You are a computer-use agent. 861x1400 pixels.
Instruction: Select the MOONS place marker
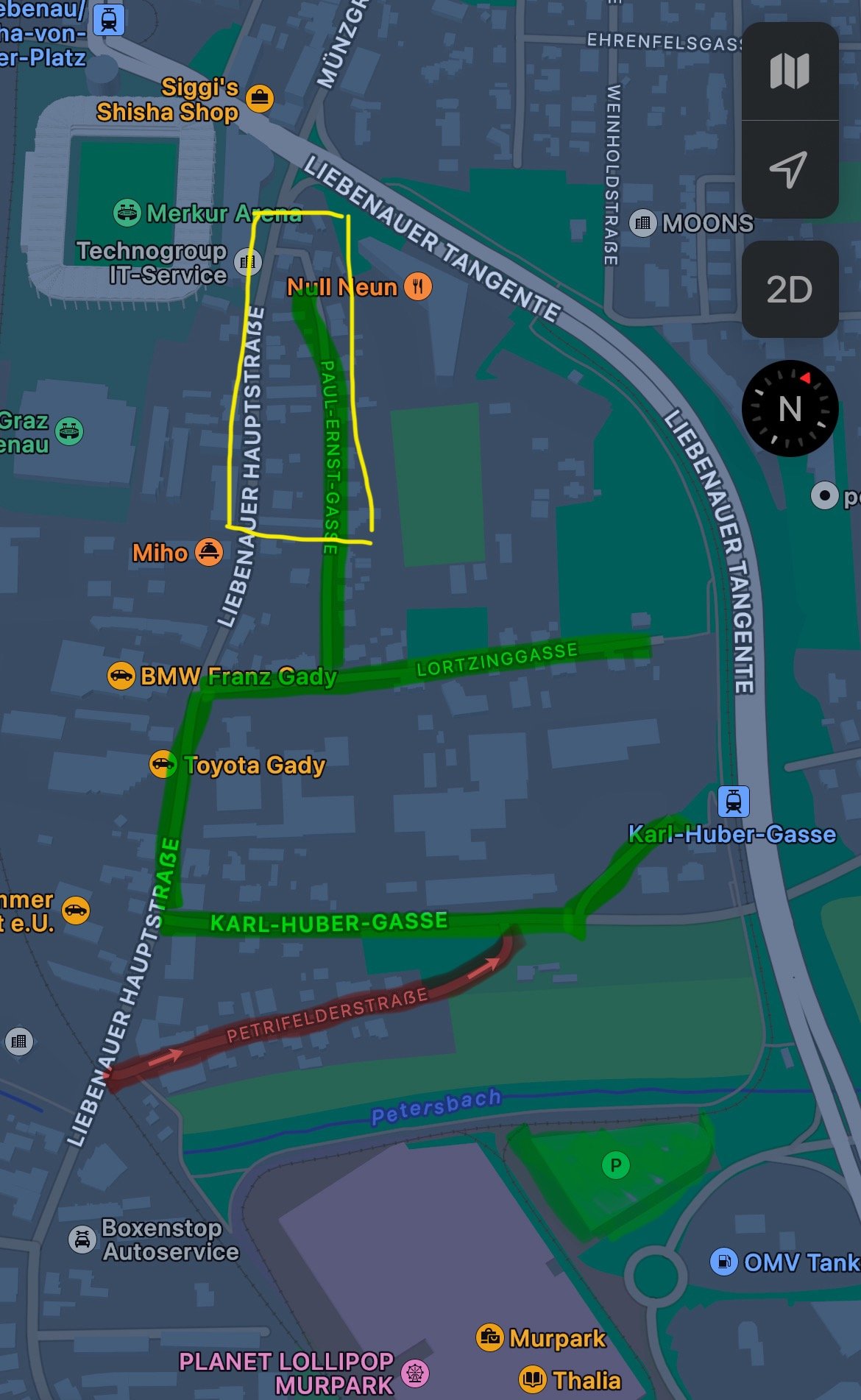pyautogui.click(x=642, y=223)
